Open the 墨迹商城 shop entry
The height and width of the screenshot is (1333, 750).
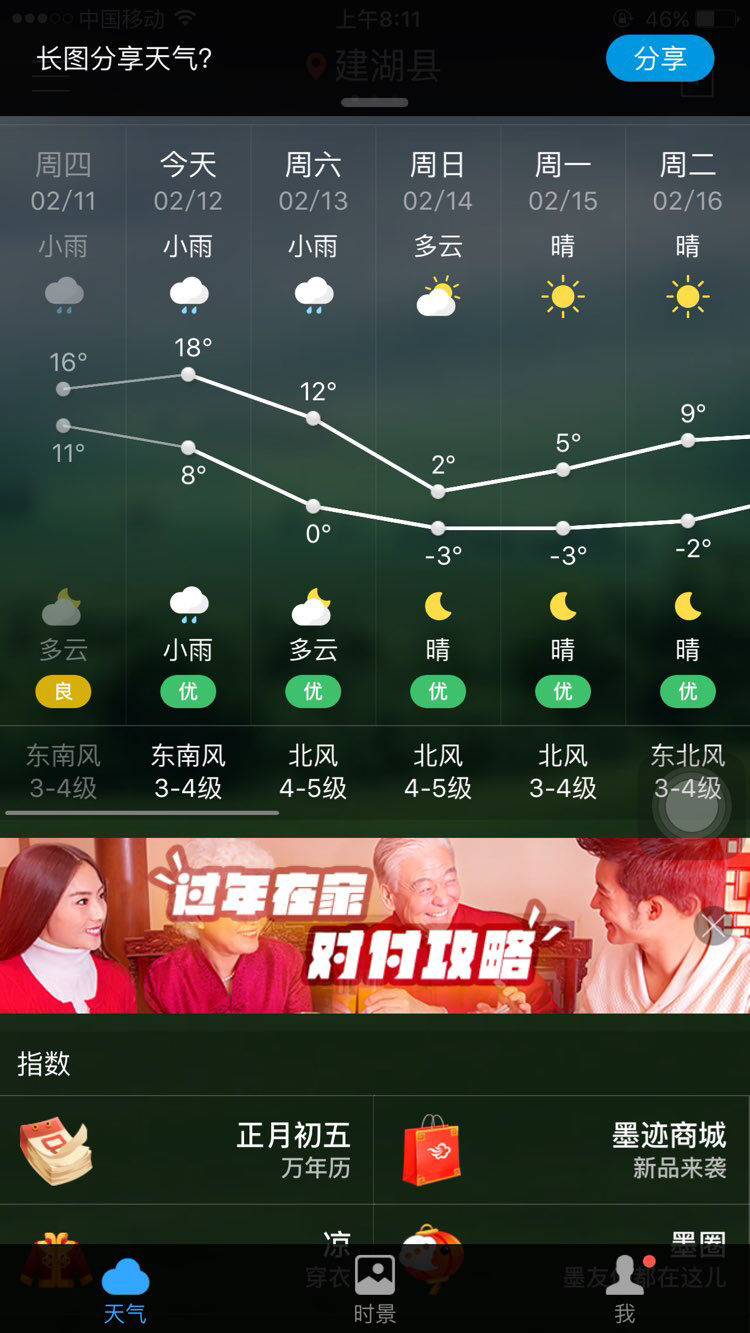562,1150
